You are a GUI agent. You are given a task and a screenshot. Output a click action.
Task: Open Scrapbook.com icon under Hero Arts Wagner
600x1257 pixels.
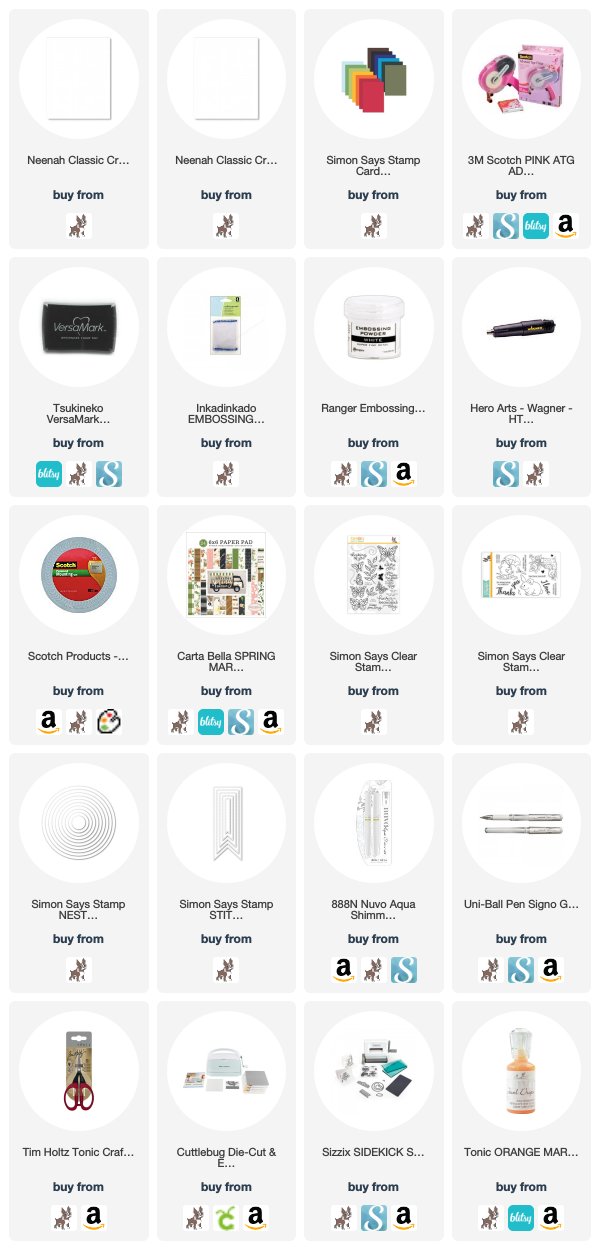point(506,474)
